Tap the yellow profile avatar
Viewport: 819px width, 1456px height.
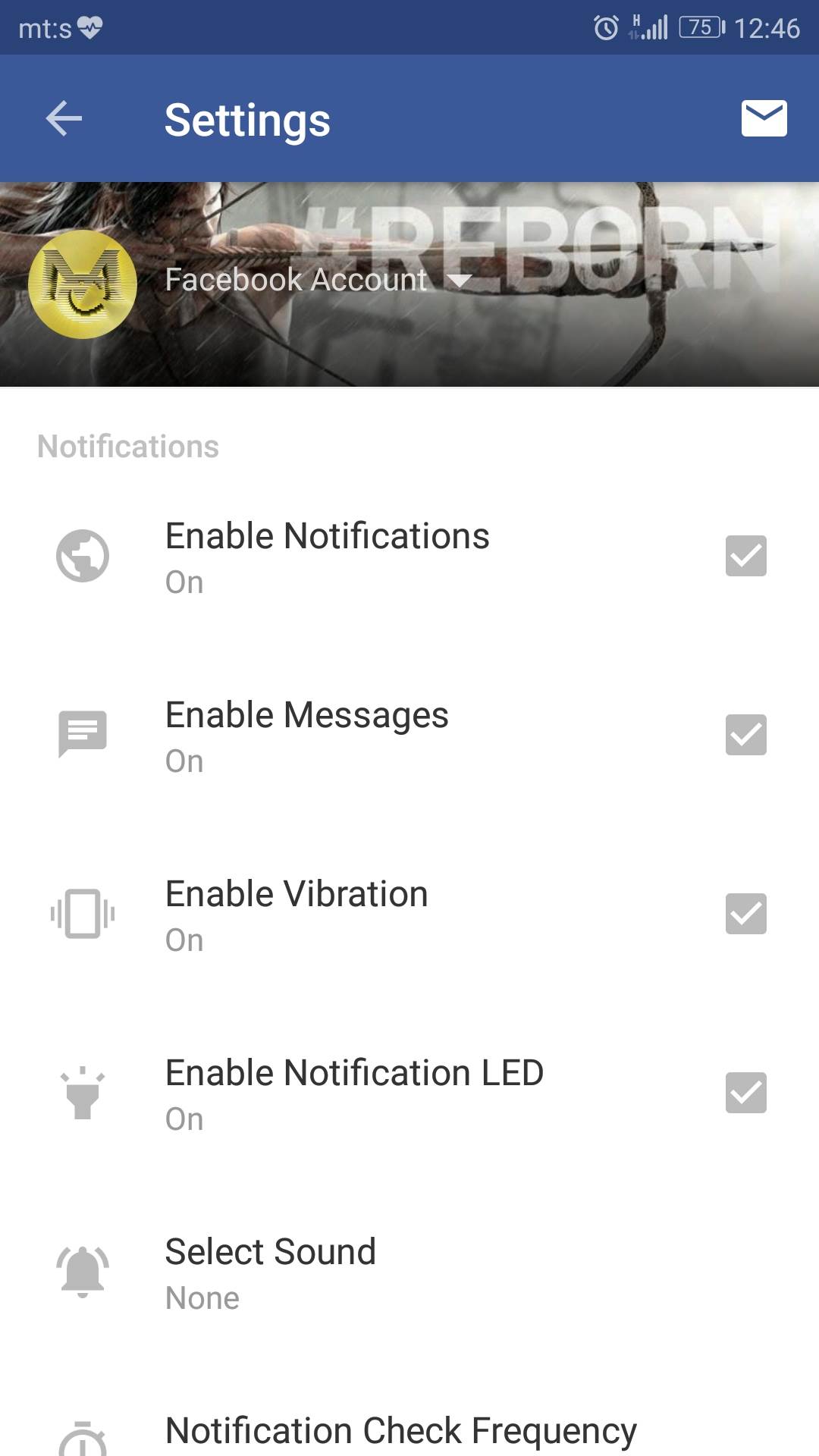click(x=83, y=284)
